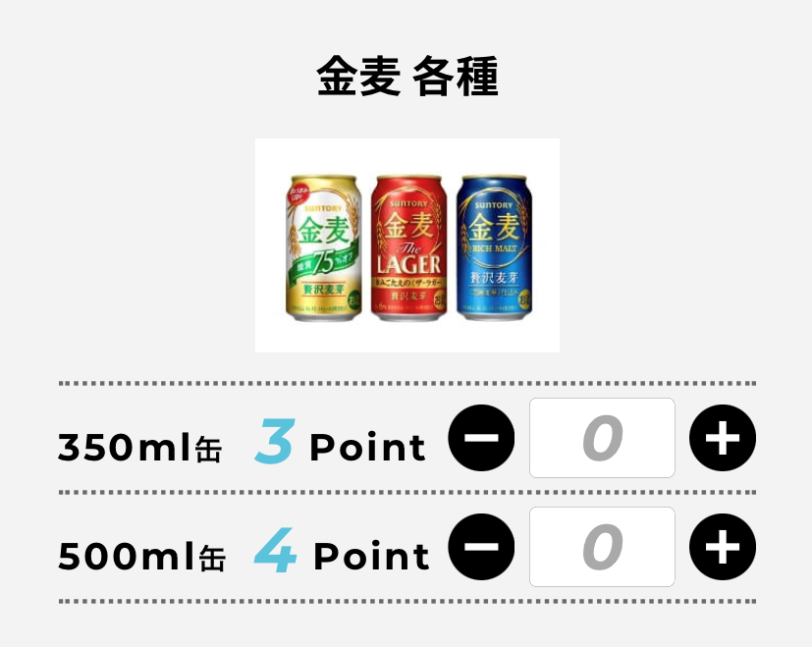Image resolution: width=812 pixels, height=648 pixels.
Task: Tap the 500ml缶 quantity input field
Action: tap(602, 547)
